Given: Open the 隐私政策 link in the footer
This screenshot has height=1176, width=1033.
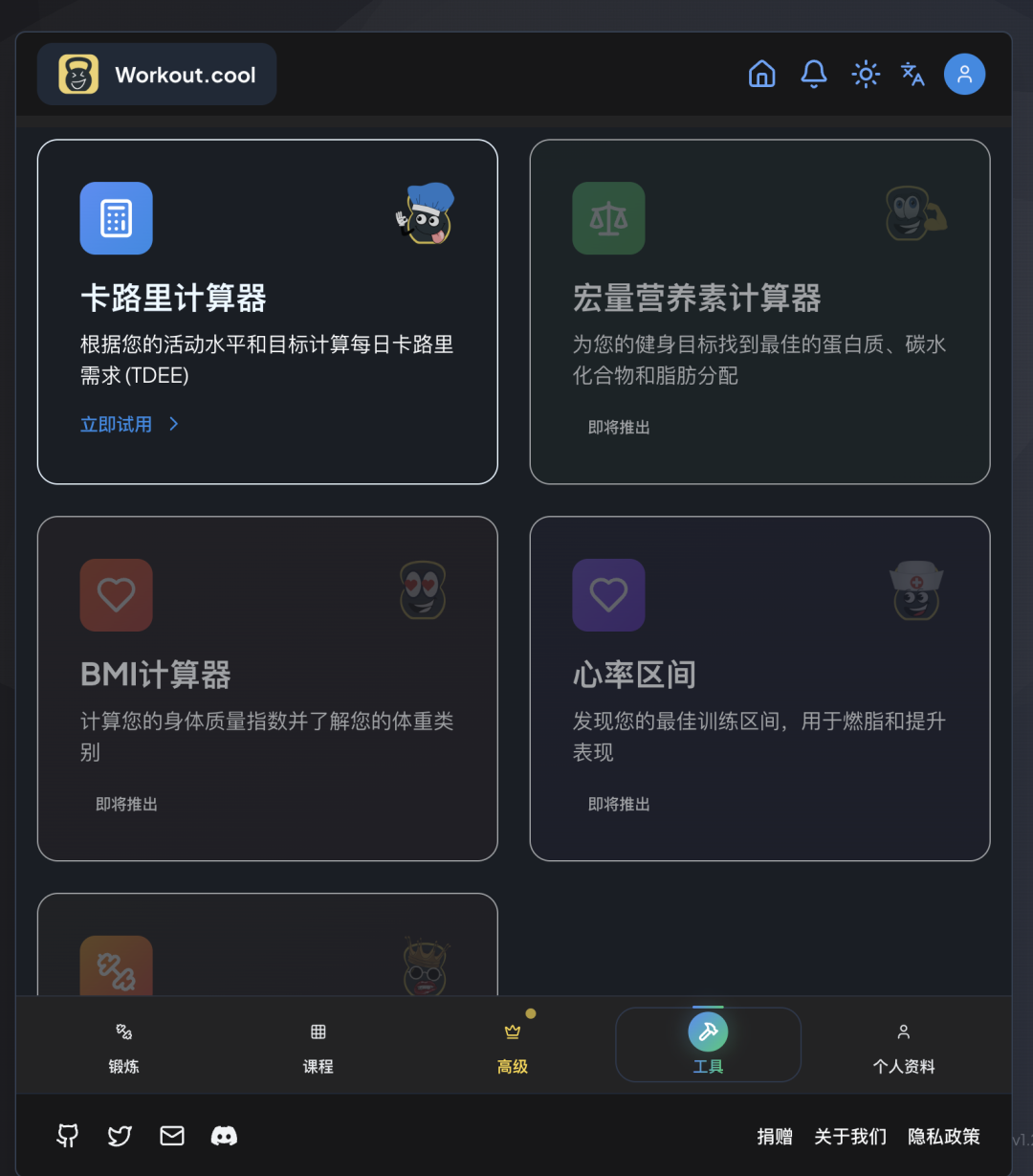Looking at the screenshot, I should [944, 1136].
